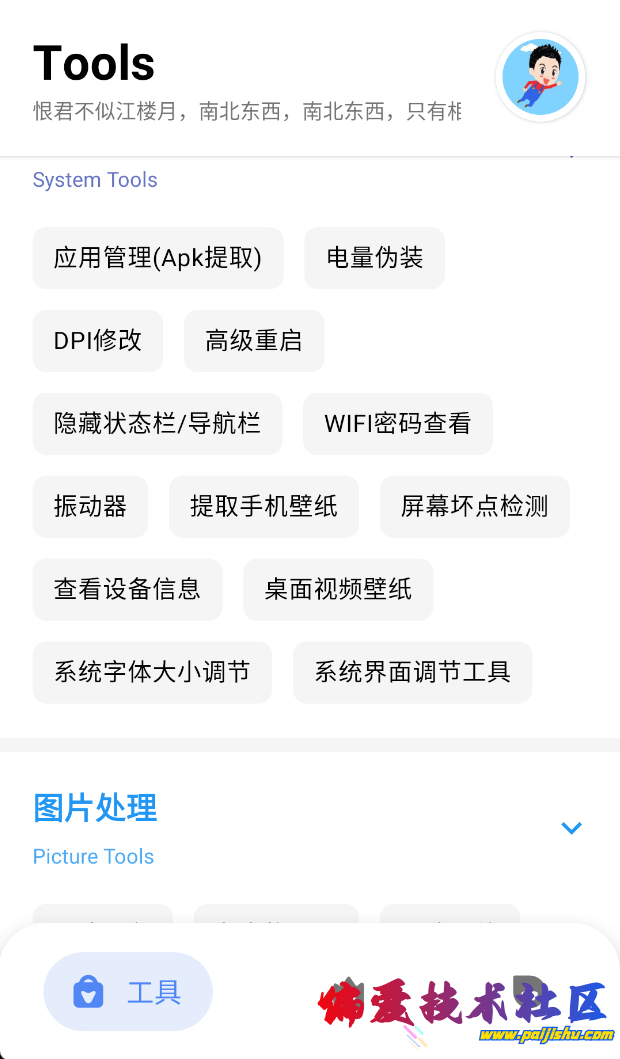The width and height of the screenshot is (620, 1059).
Task: Launch the 振动器 tool
Action: [x=90, y=506]
